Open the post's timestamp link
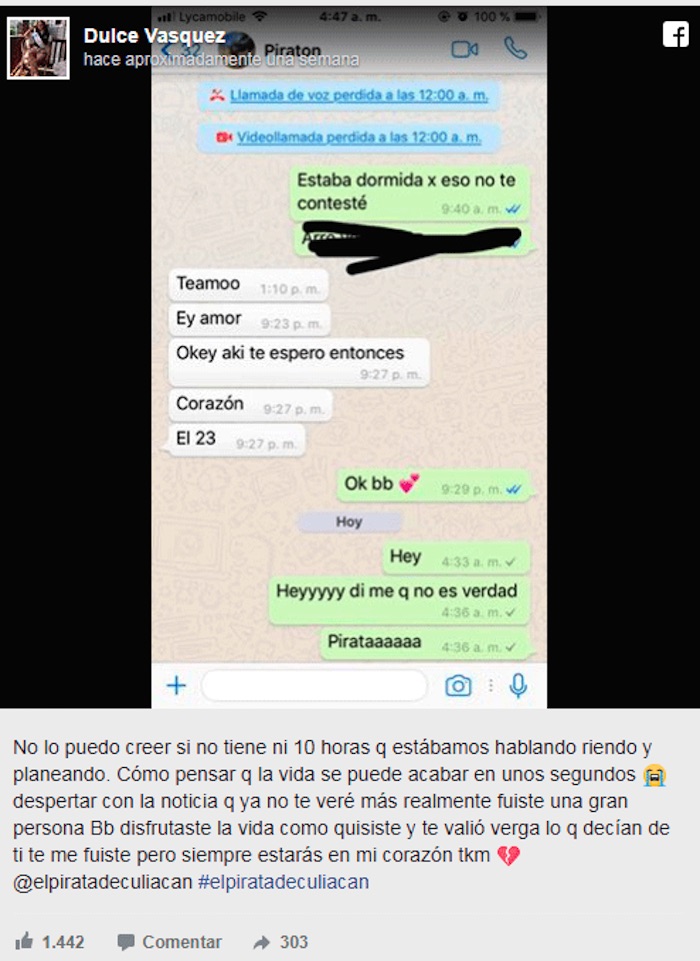 click(x=220, y=60)
